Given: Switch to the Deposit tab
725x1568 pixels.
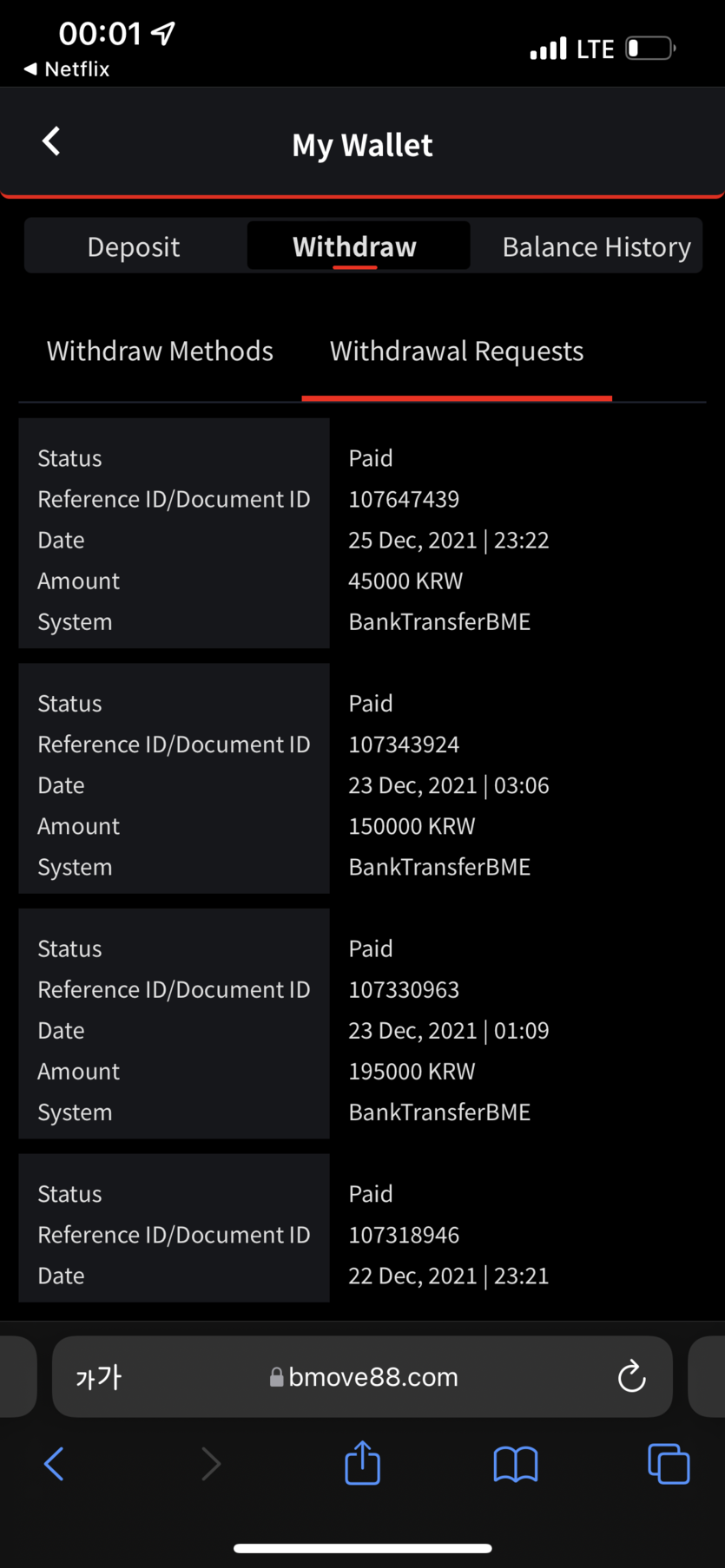Looking at the screenshot, I should pos(134,246).
